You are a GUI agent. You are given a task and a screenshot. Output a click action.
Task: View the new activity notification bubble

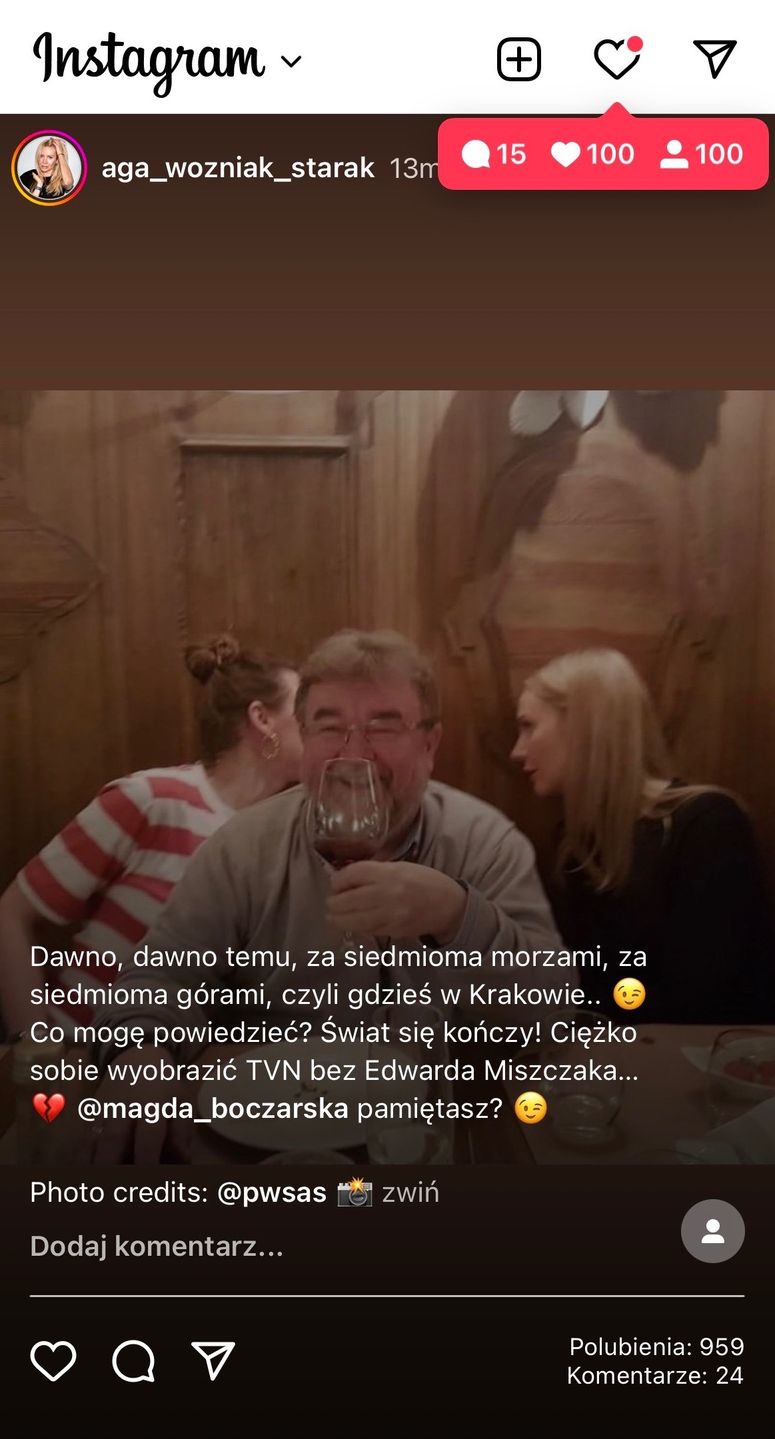pyautogui.click(x=603, y=154)
